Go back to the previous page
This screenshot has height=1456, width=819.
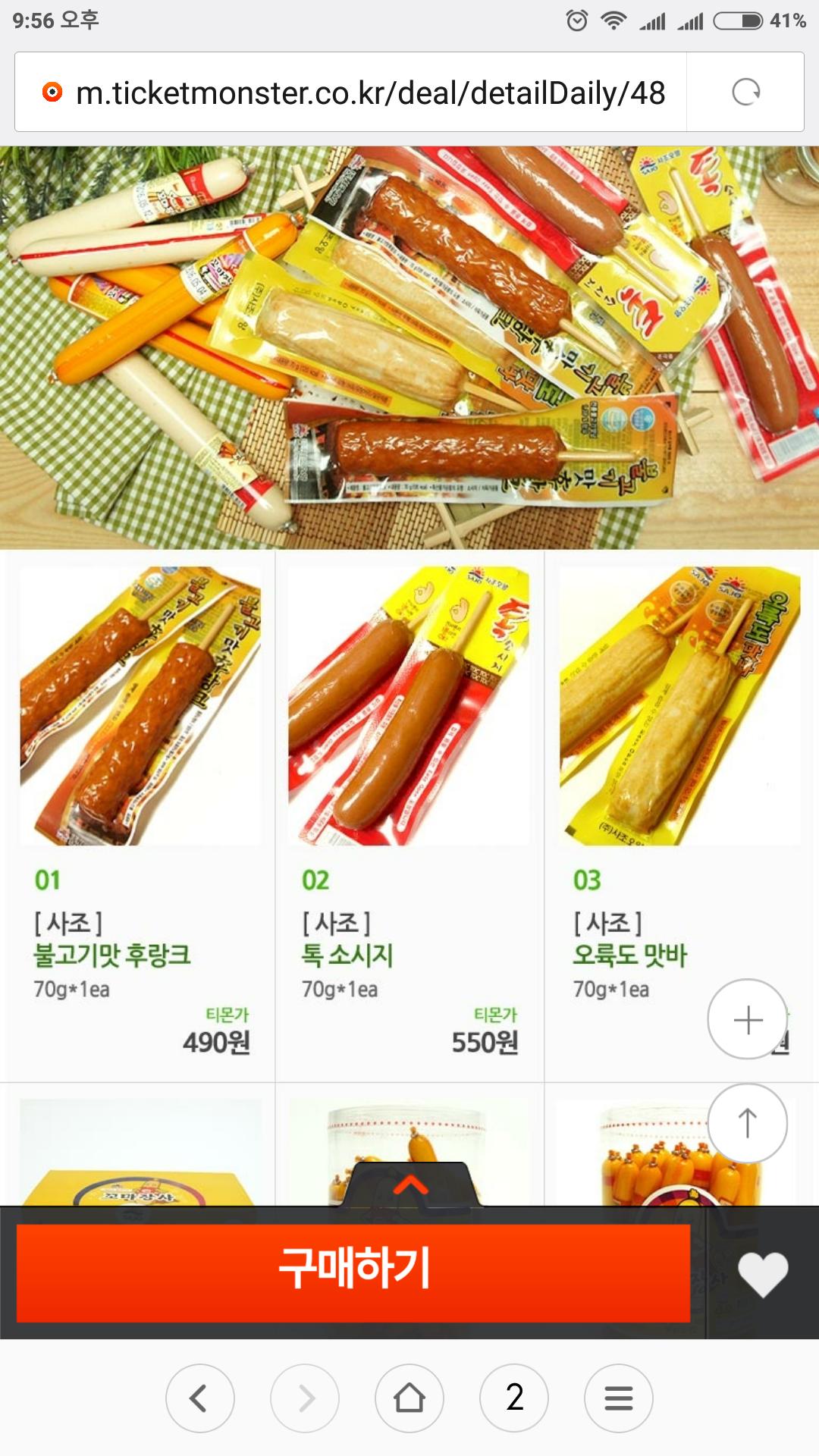point(199,1398)
